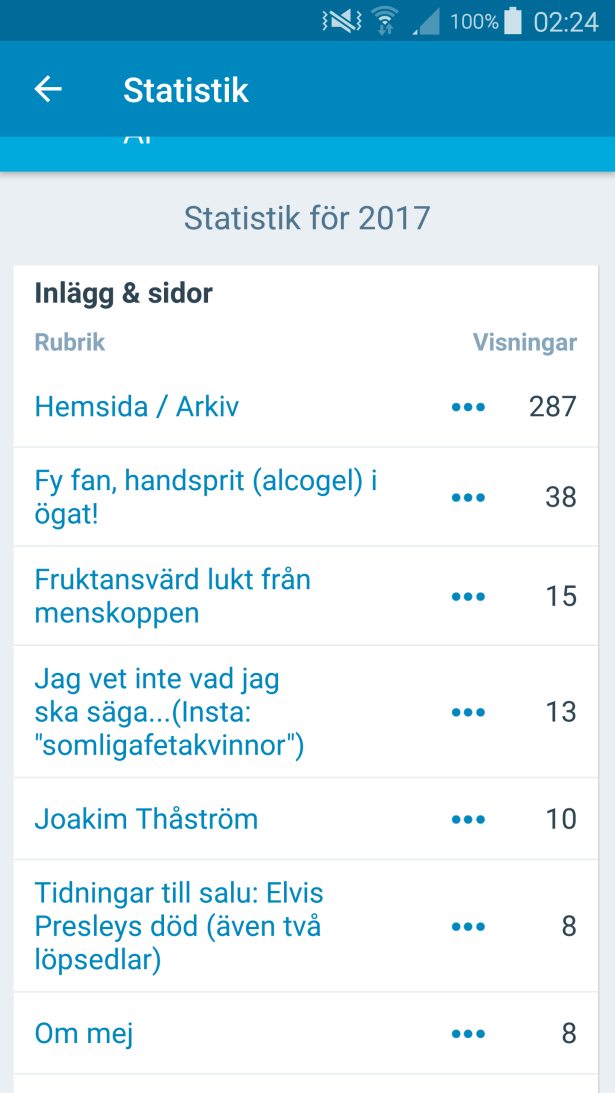615x1093 pixels.
Task: Tap the three dots beside the menskoppen post
Action: pyautogui.click(x=468, y=597)
